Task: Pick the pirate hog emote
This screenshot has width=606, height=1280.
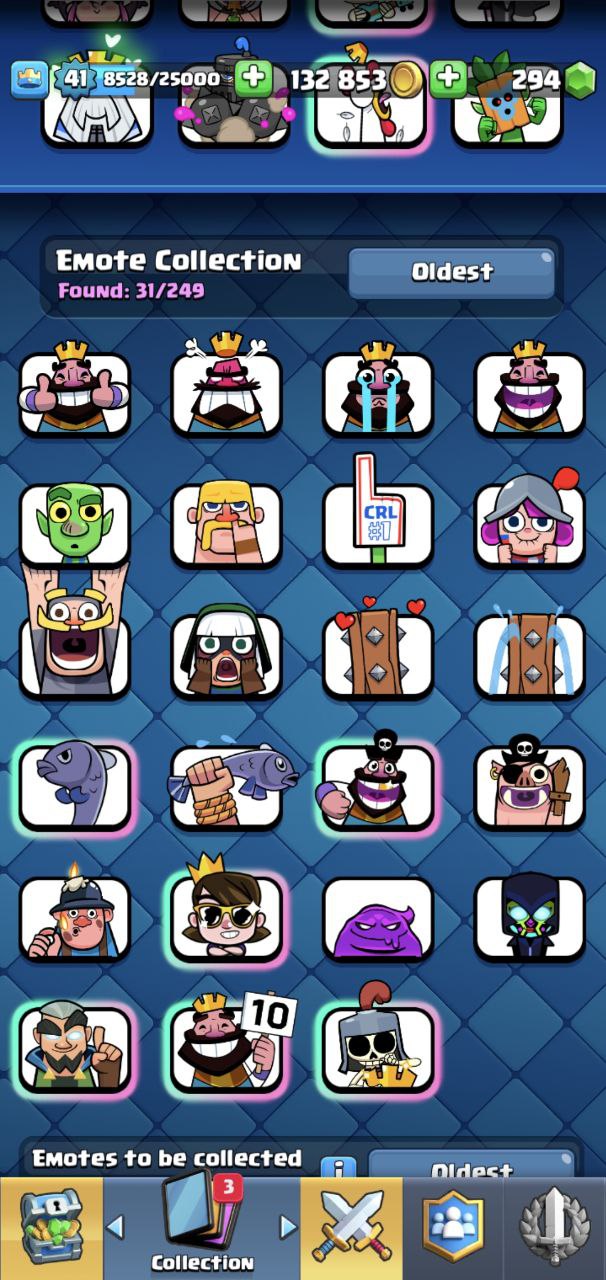Action: pyautogui.click(x=529, y=785)
